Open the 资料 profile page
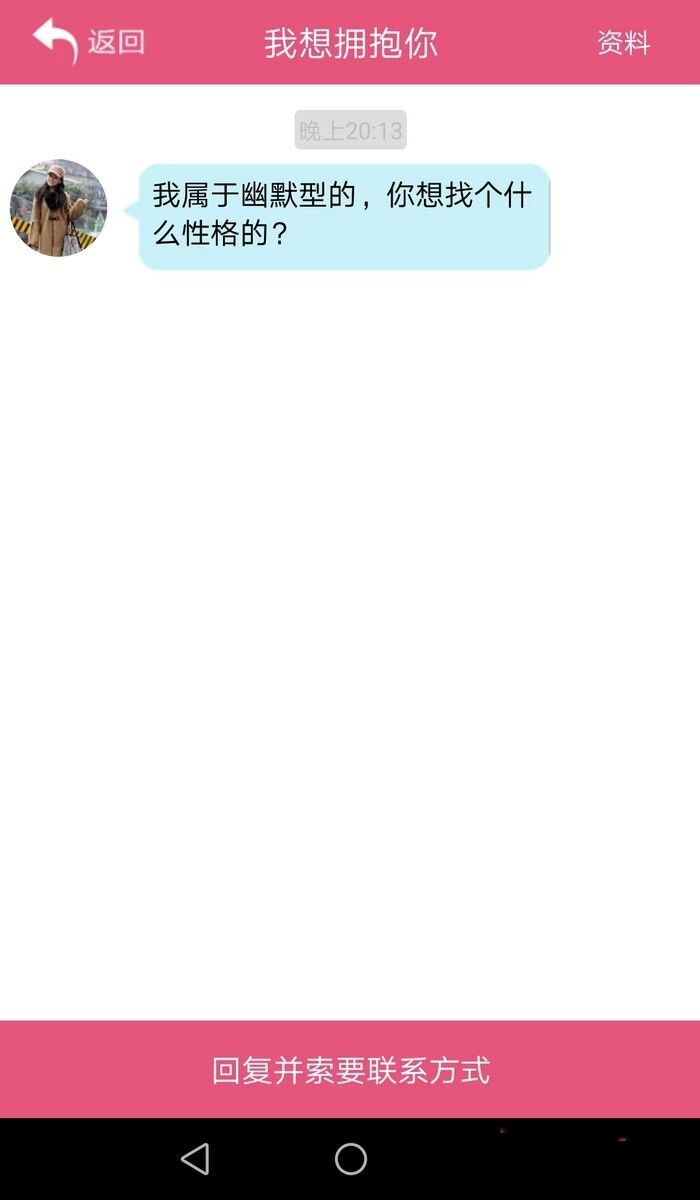The height and width of the screenshot is (1200, 700). pyautogui.click(x=623, y=43)
